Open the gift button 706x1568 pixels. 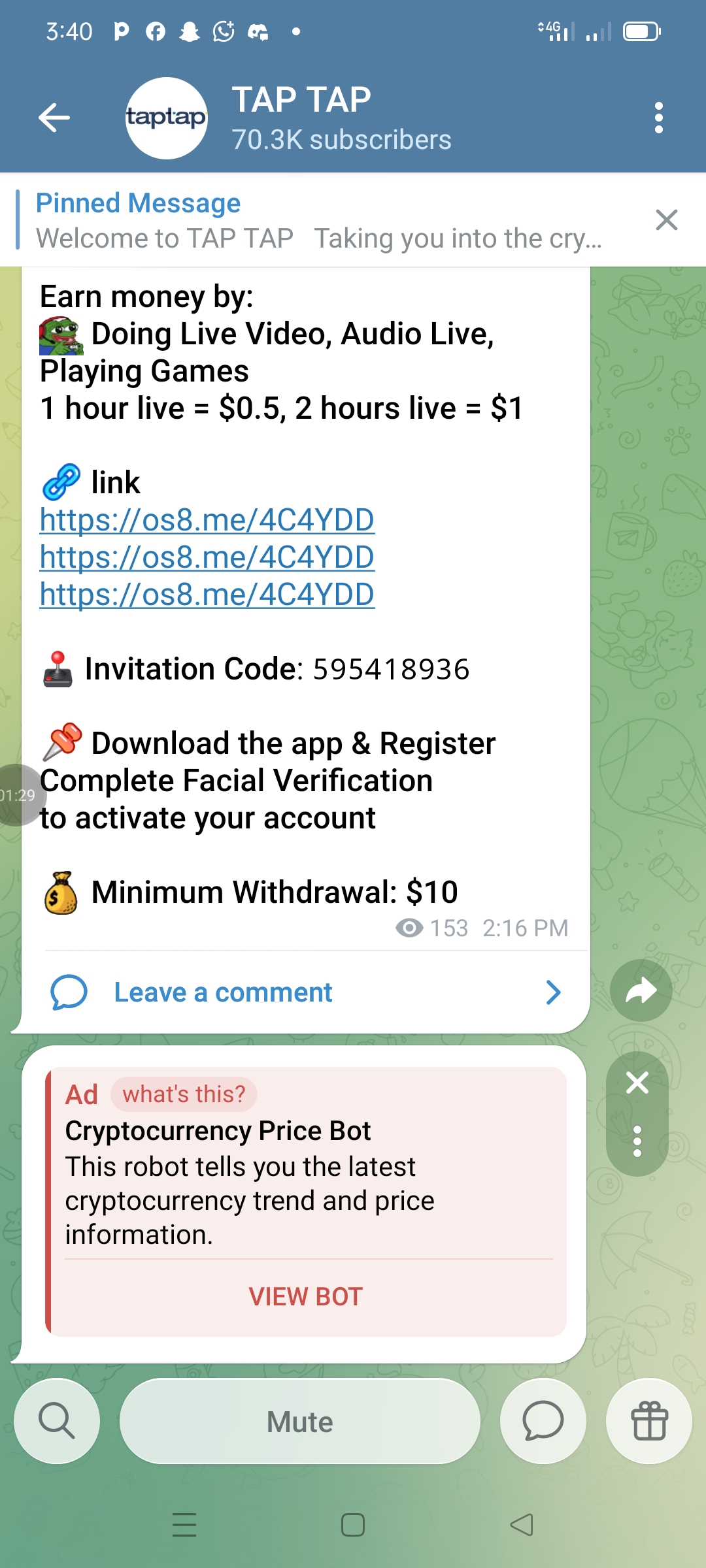[x=649, y=1421]
